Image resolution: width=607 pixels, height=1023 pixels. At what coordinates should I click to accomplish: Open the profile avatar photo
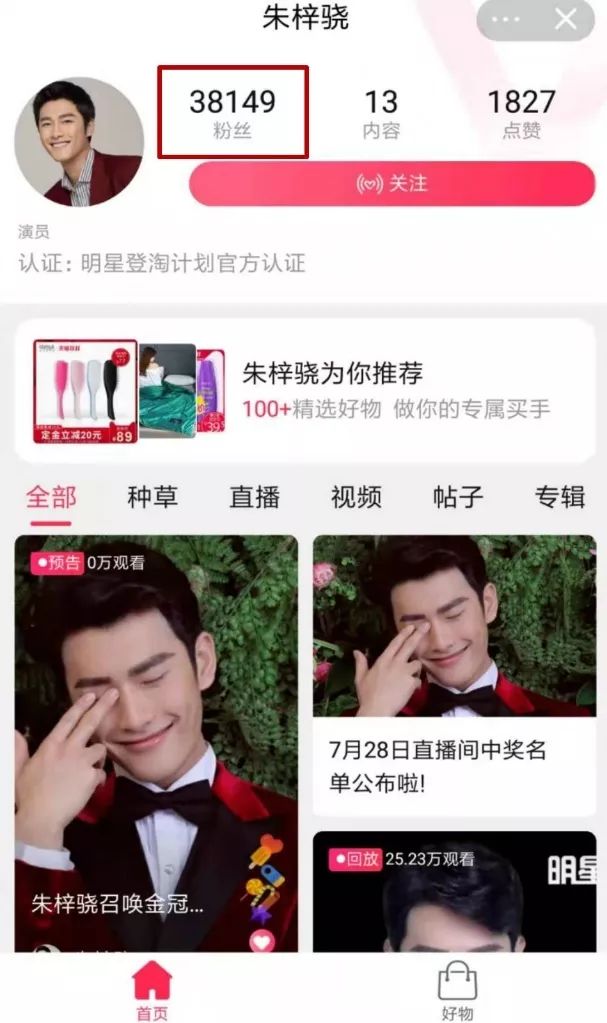[x=80, y=142]
